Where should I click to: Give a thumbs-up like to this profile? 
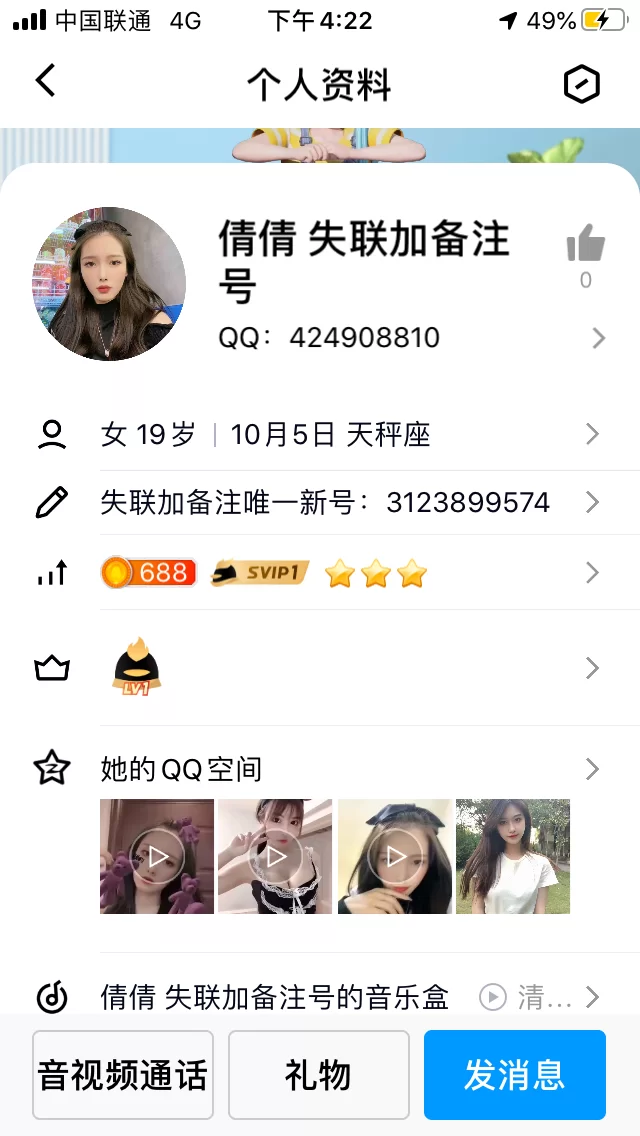click(x=586, y=244)
